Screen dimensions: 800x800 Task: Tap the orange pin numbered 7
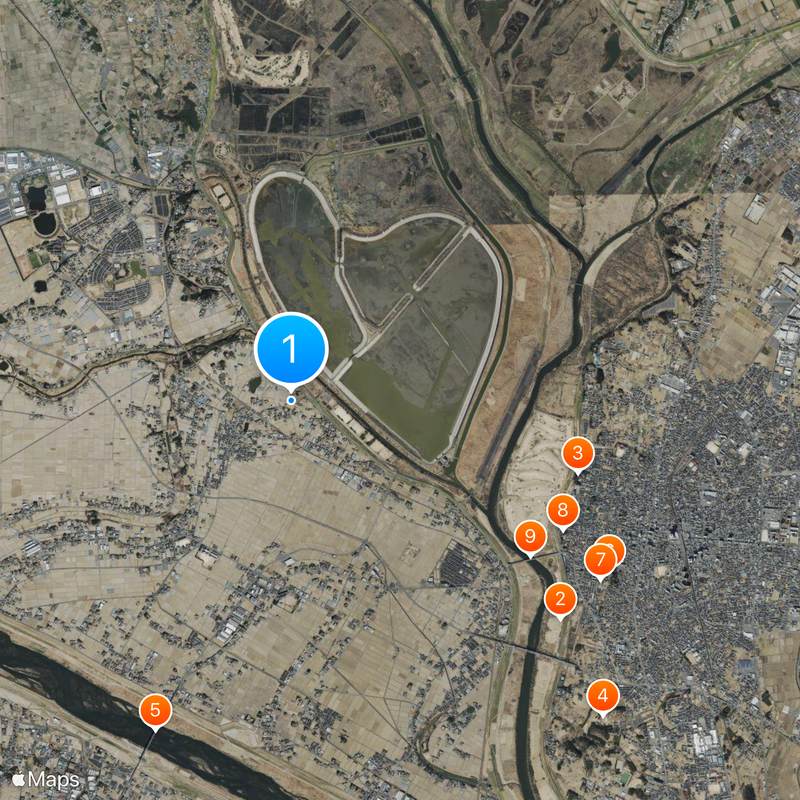click(600, 560)
